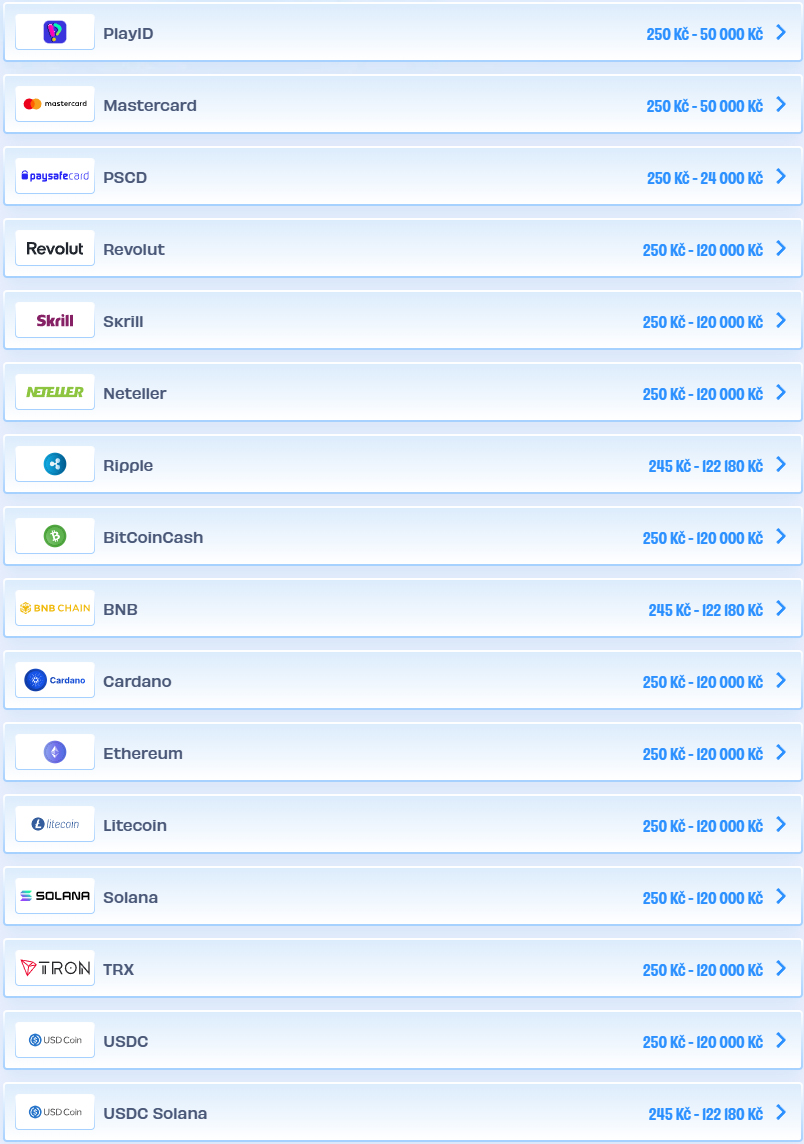The image size is (804, 1144).
Task: Open the PSCD paysafecard row
Action: click(x=402, y=177)
